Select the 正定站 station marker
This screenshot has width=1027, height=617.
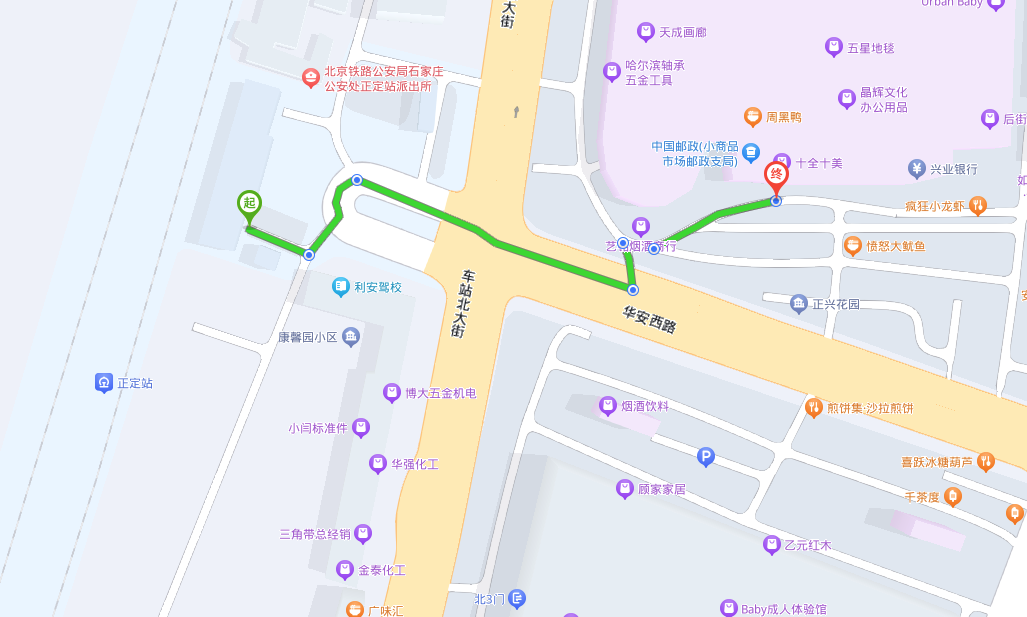104,382
